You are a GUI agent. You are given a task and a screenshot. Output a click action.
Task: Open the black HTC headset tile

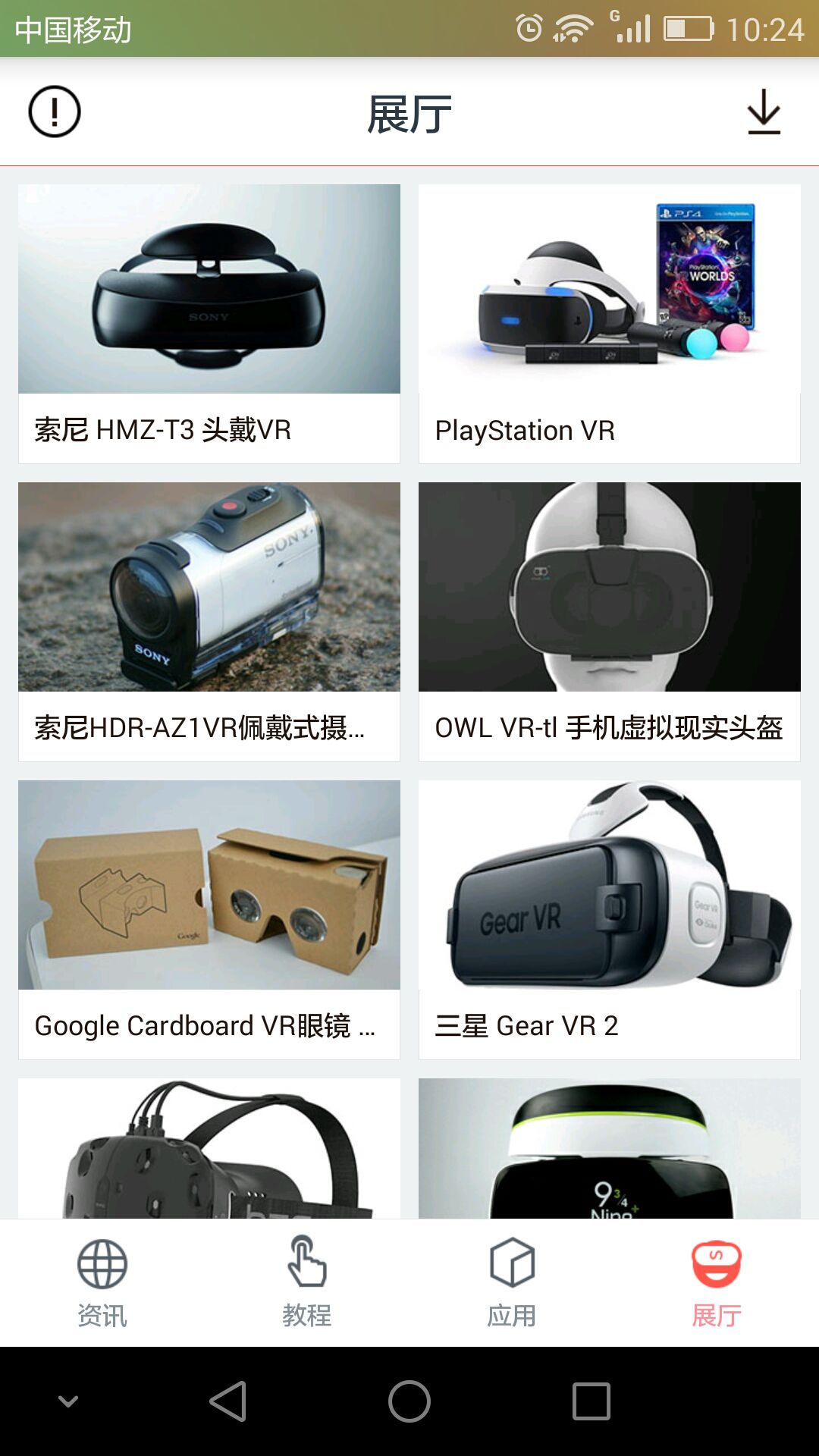coord(209,1149)
